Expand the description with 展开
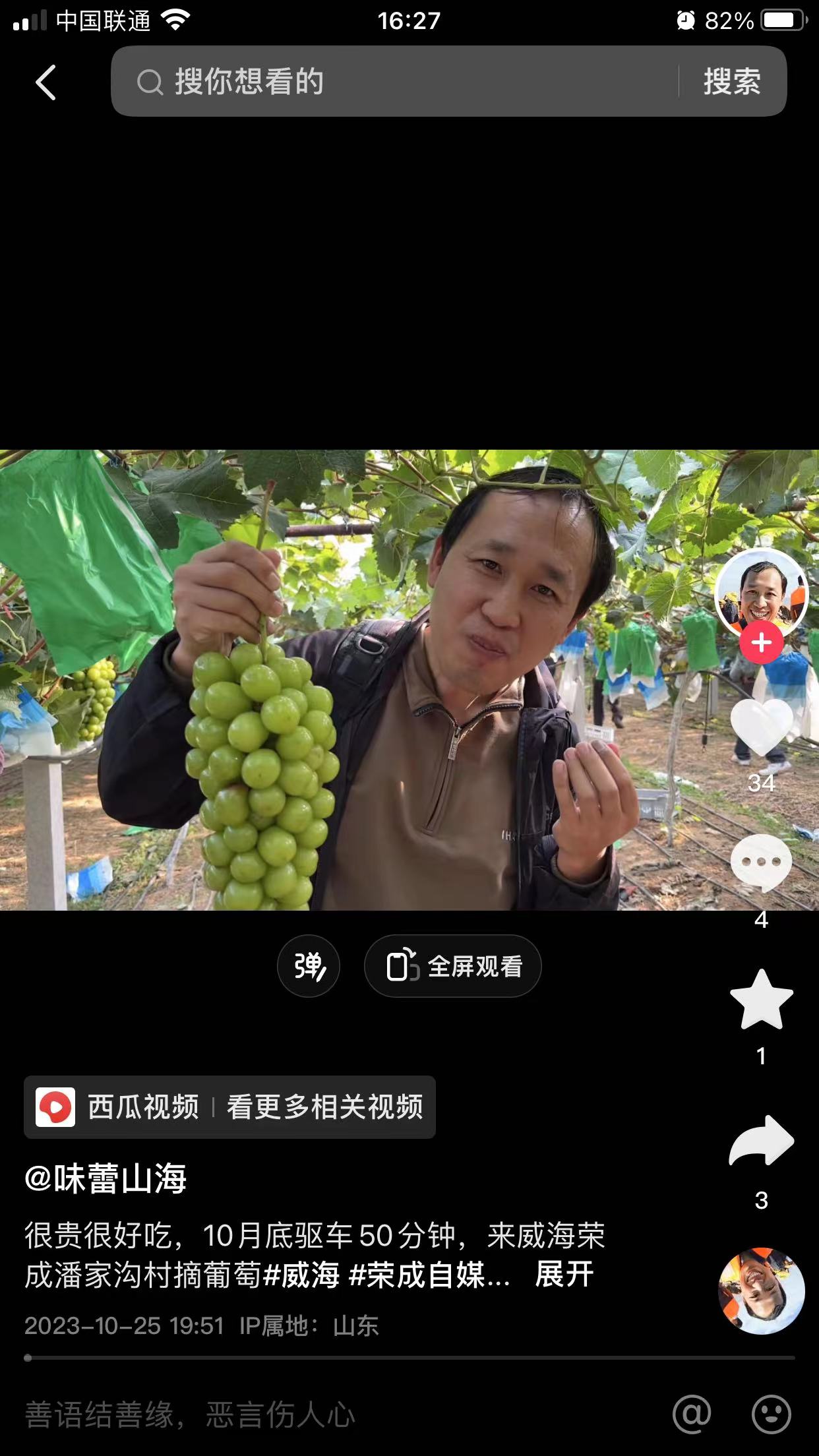 click(564, 1274)
